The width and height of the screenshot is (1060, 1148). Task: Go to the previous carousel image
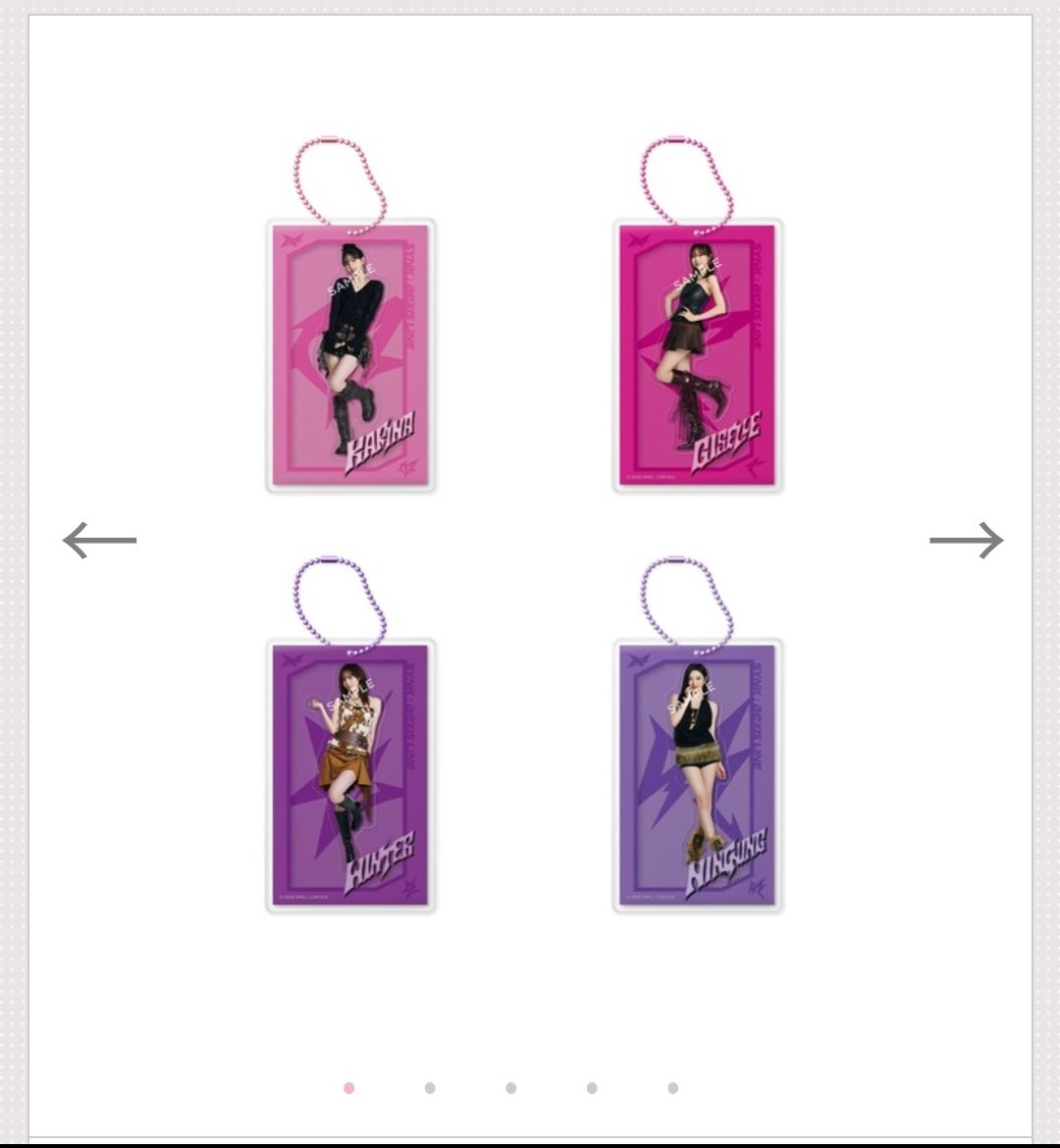coord(99,540)
